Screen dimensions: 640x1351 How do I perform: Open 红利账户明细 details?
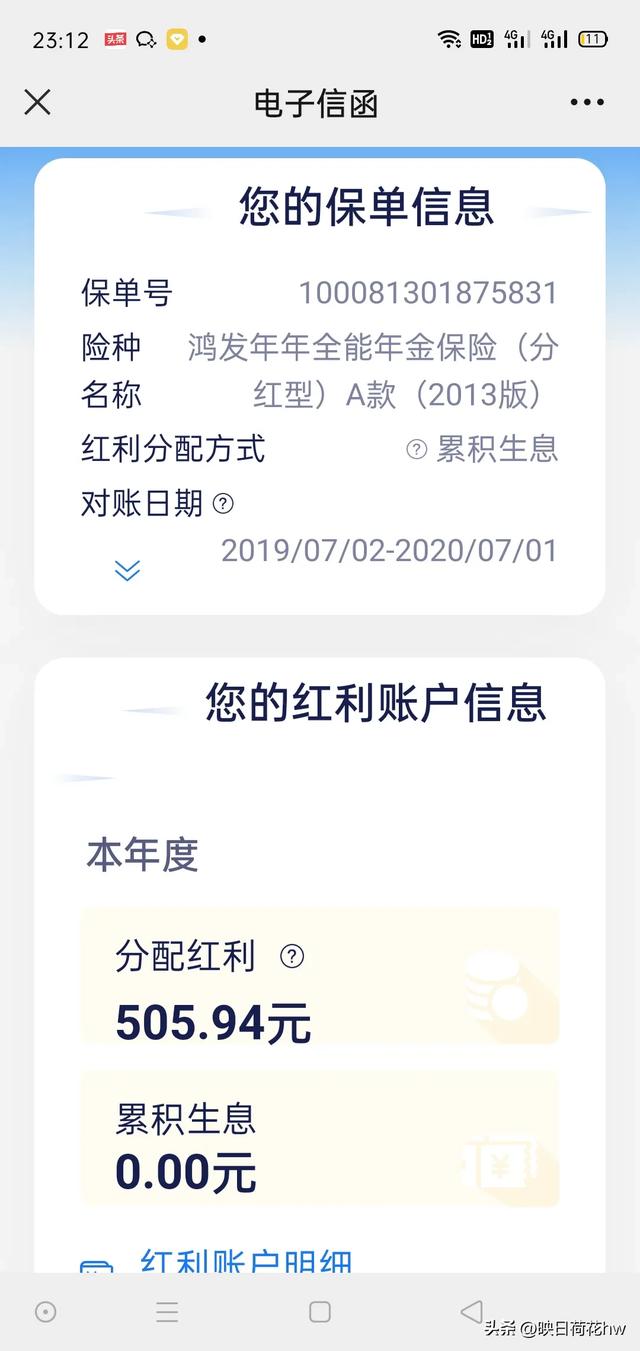pyautogui.click(x=245, y=1260)
